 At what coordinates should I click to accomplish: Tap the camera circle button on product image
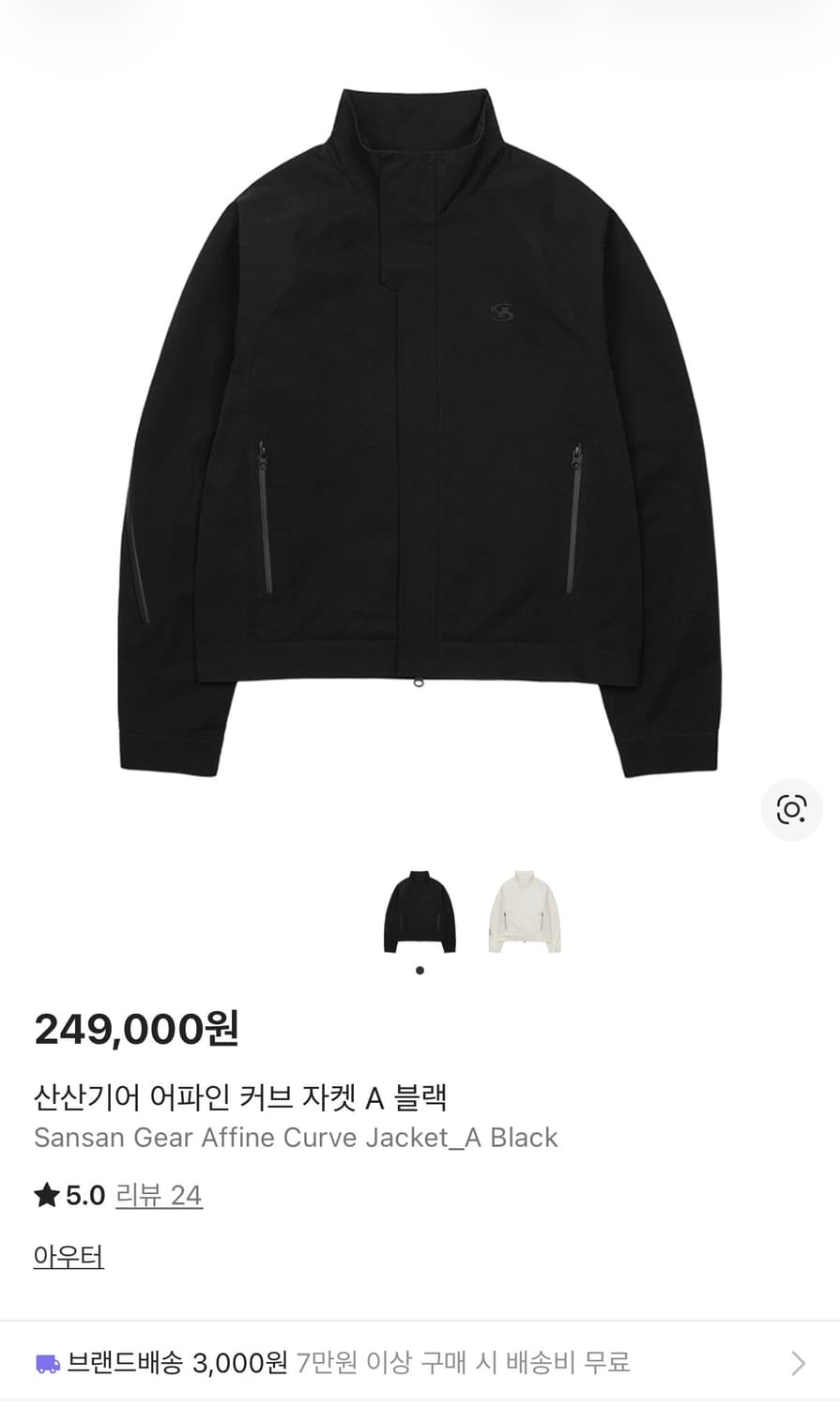(791, 809)
